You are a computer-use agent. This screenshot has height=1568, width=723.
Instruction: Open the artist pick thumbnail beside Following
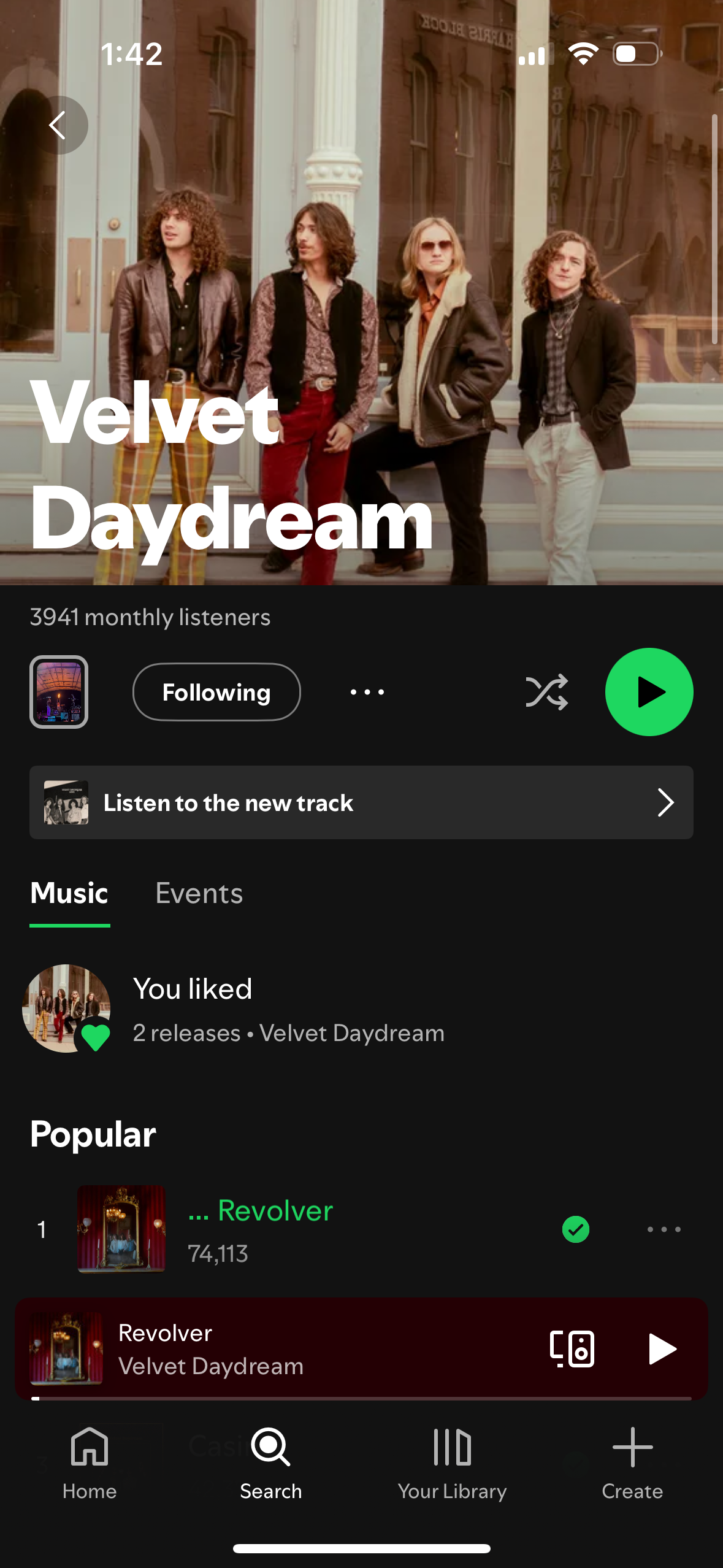coord(59,692)
